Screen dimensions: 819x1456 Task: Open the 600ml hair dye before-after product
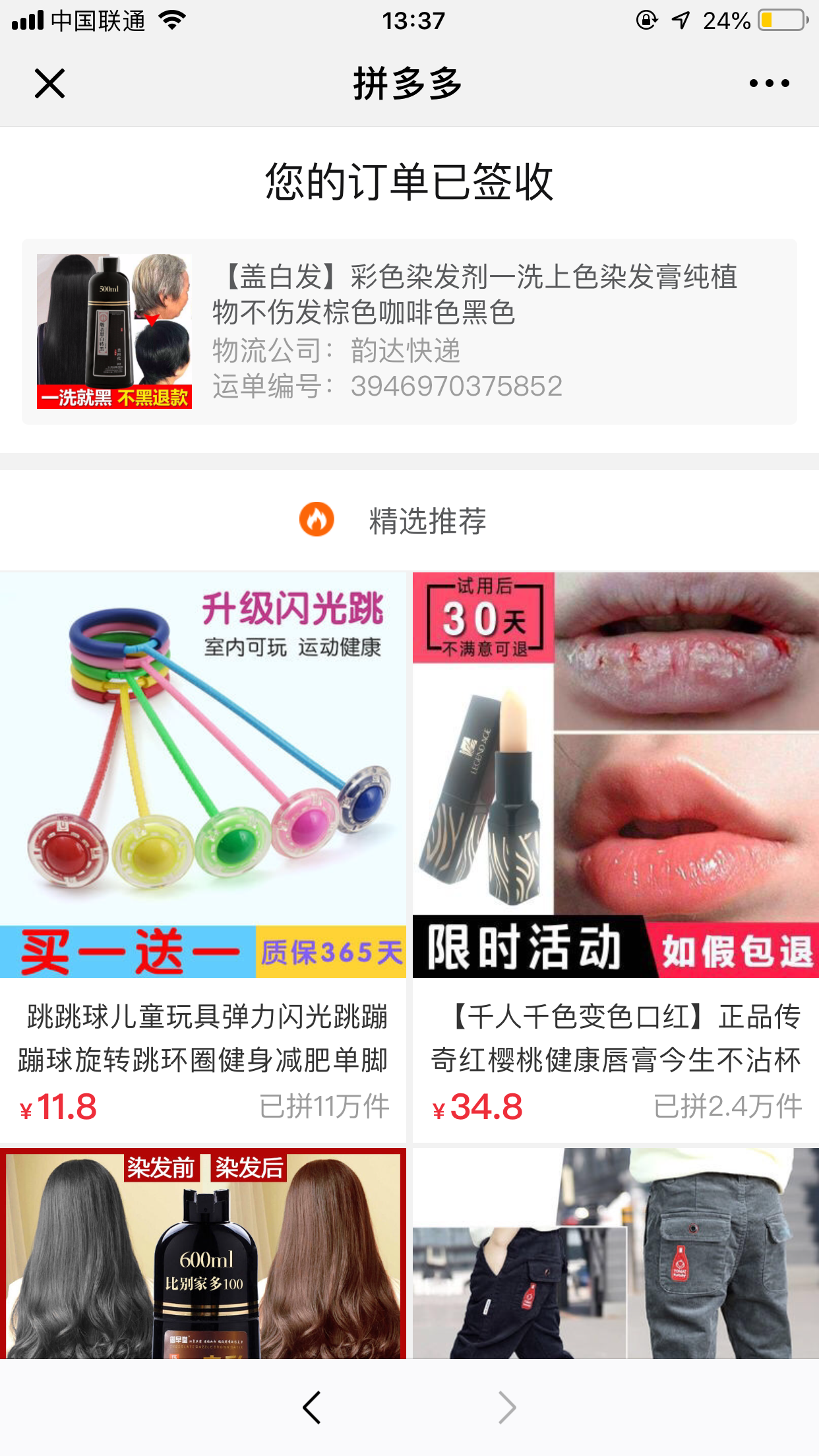[x=203, y=1253]
